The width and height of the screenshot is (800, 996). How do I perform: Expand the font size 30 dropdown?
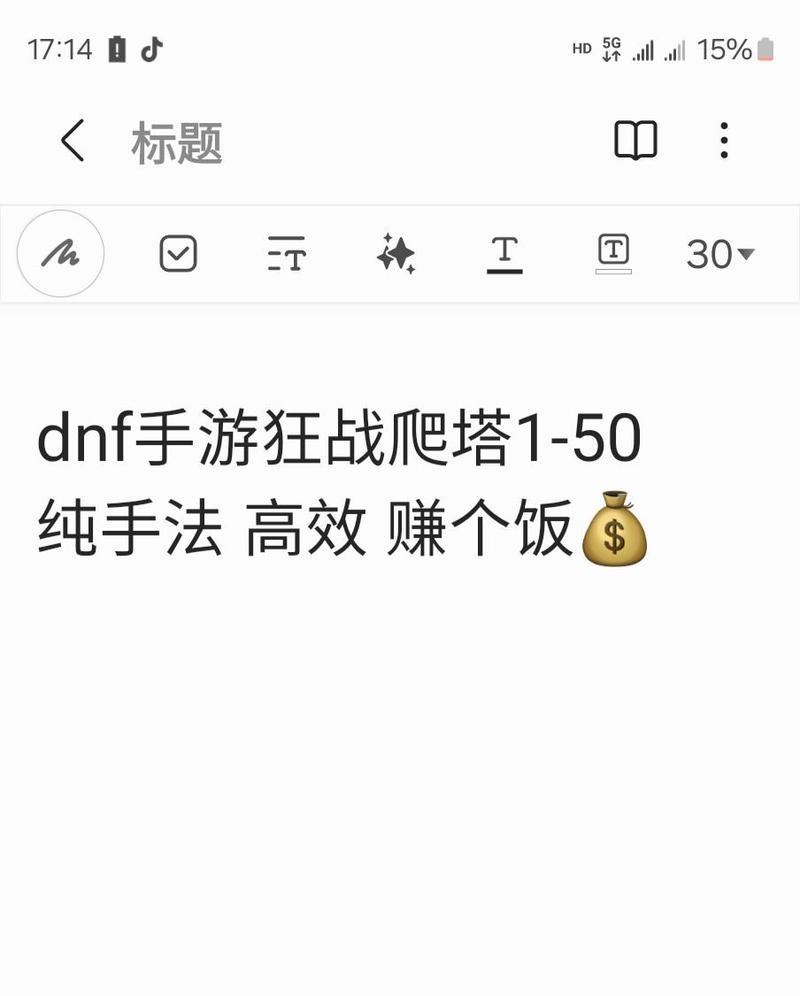[720, 254]
